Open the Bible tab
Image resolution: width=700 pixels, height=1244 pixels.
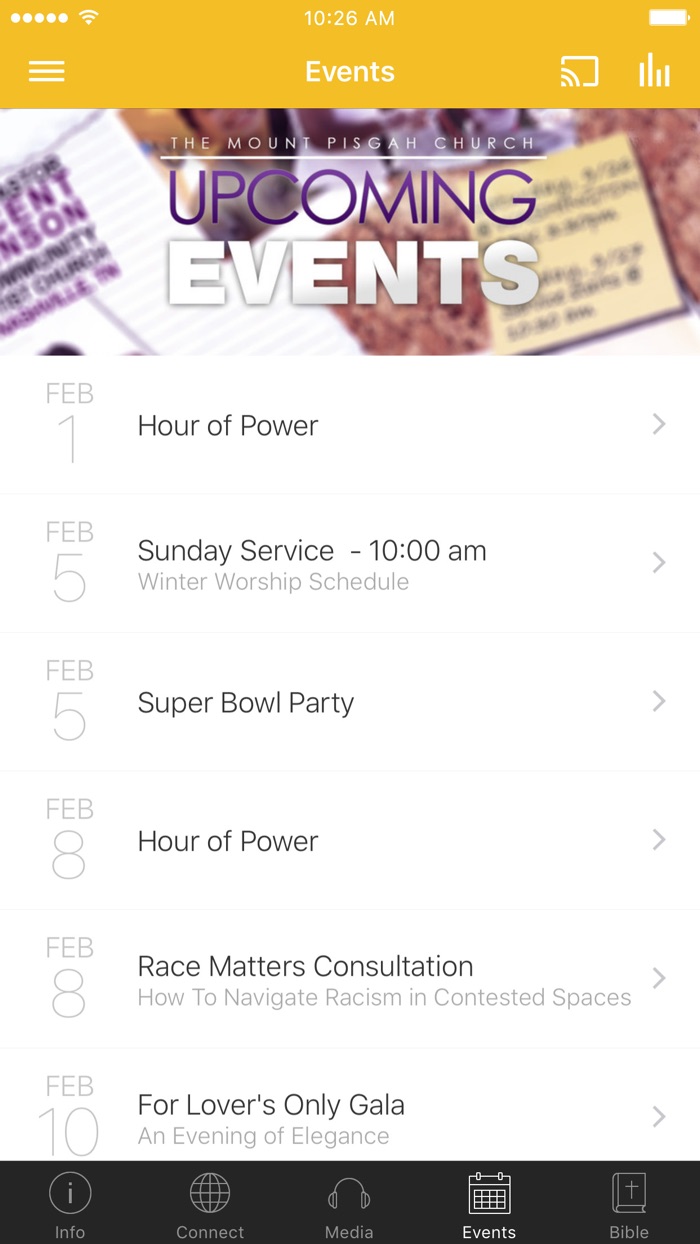(x=629, y=1204)
